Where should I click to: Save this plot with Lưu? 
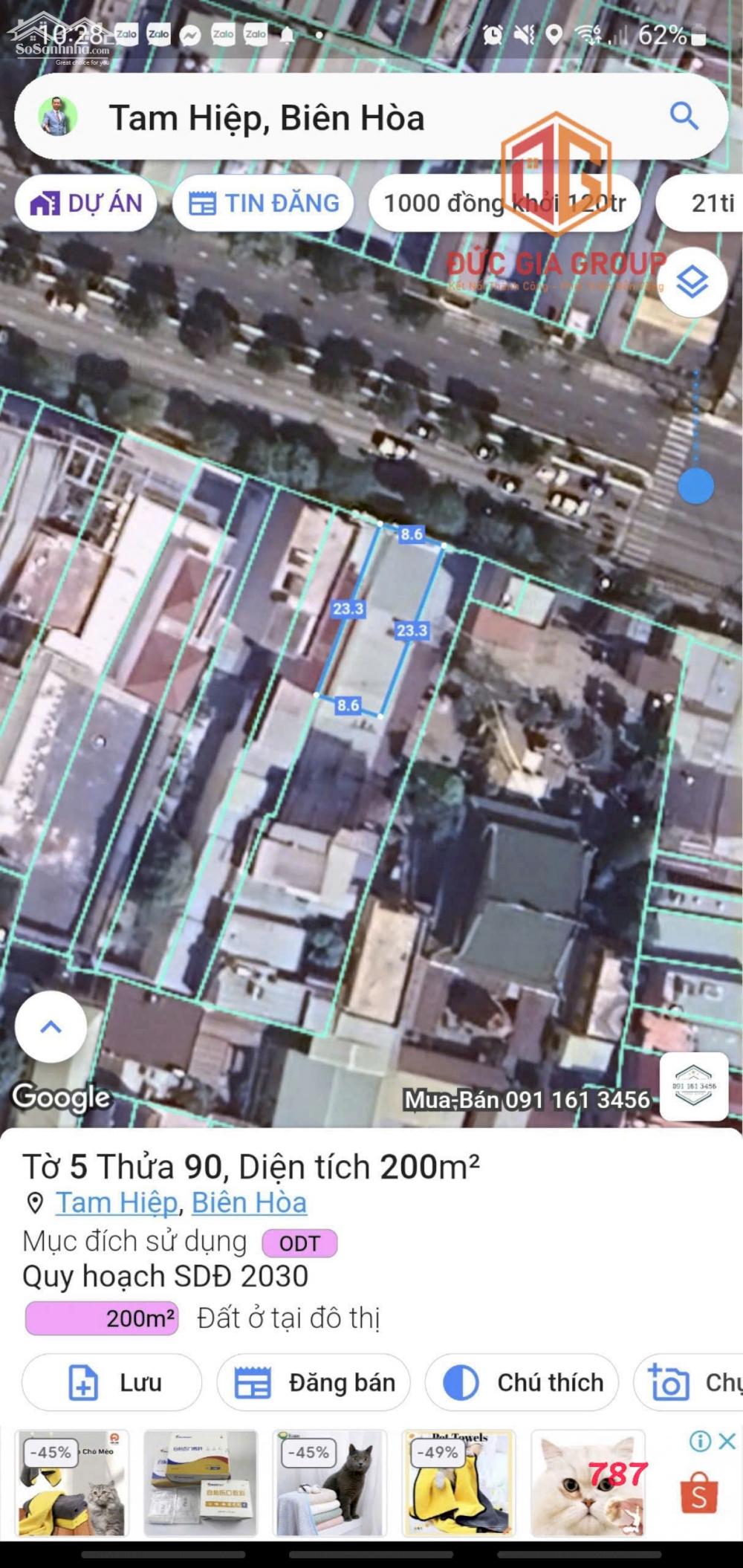(111, 1382)
